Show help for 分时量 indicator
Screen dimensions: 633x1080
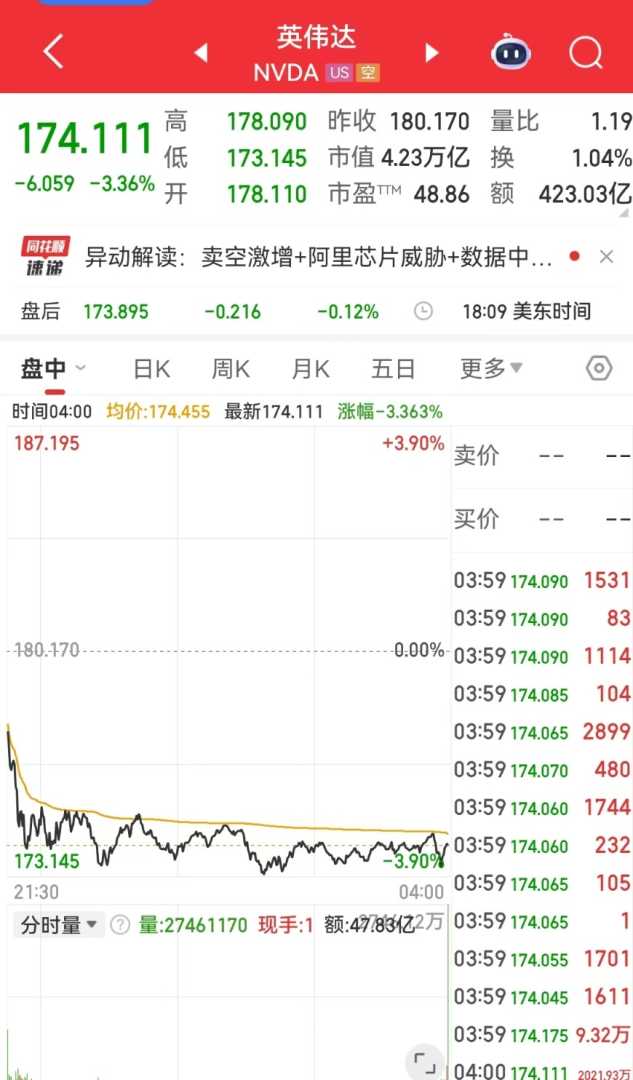[x=120, y=925]
